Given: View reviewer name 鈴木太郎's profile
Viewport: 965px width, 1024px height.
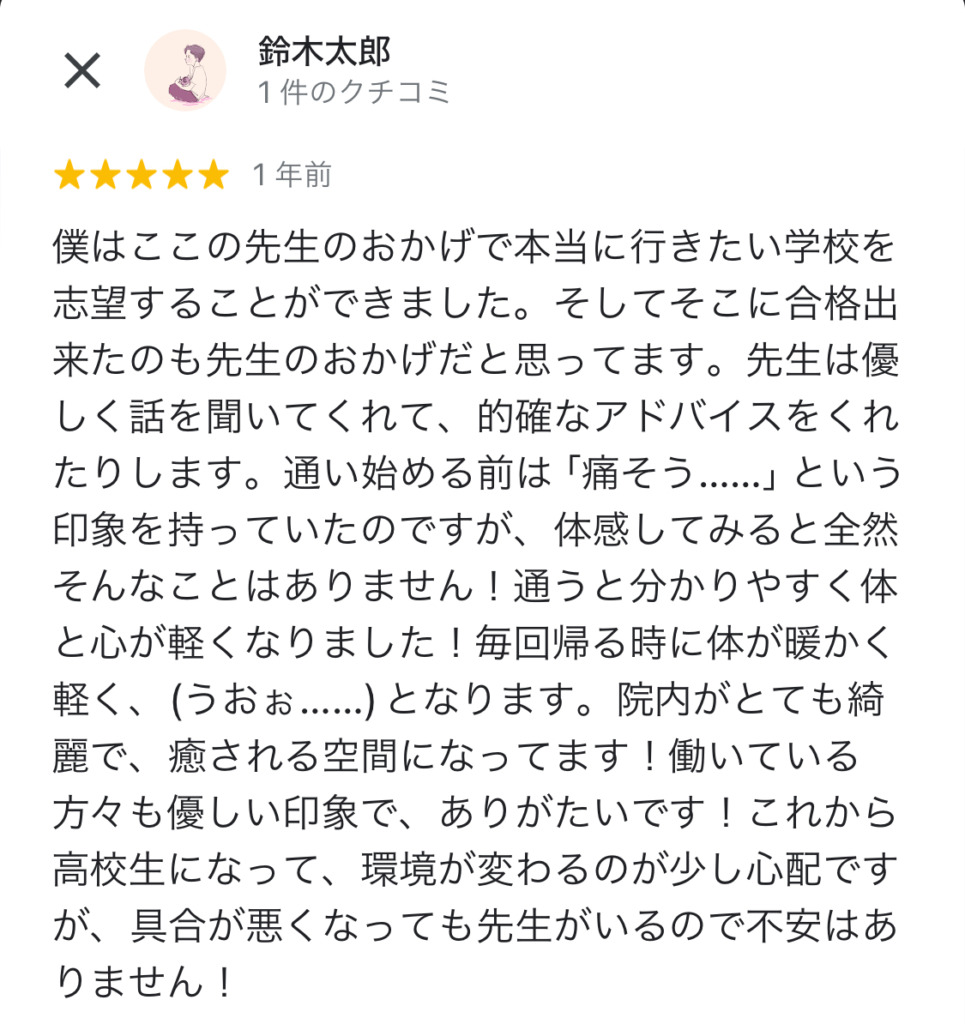Looking at the screenshot, I should click(324, 50).
